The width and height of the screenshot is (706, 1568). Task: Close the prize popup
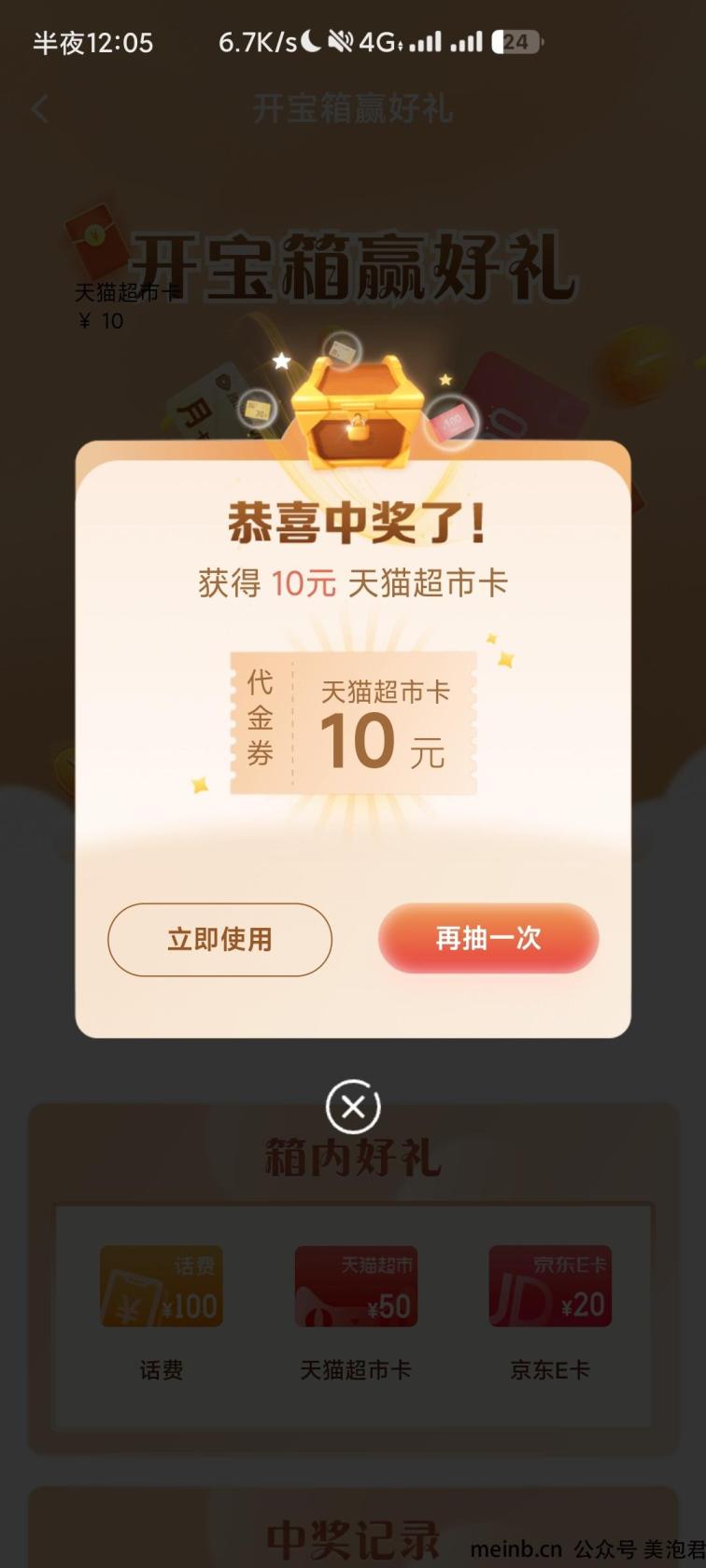tap(353, 1107)
